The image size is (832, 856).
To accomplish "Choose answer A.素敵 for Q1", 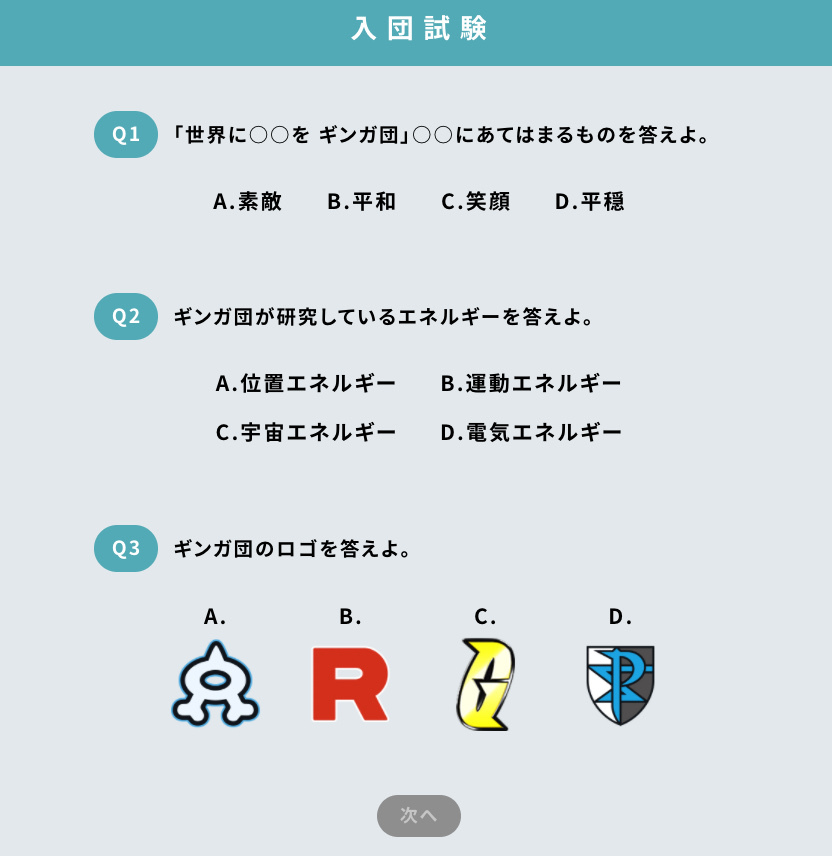I will (246, 201).
